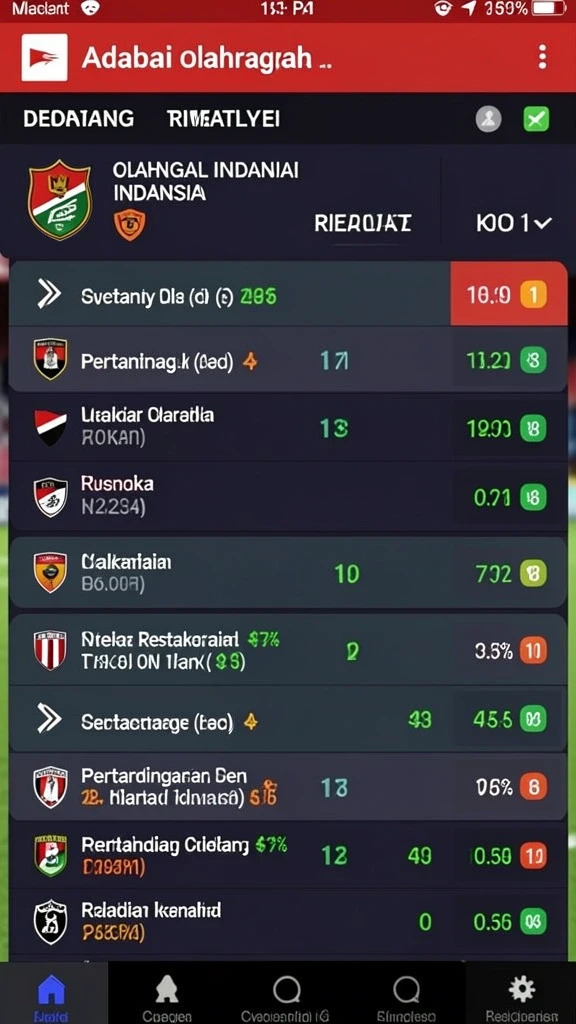Open the Pertardingaran Ben row

pos(288,787)
